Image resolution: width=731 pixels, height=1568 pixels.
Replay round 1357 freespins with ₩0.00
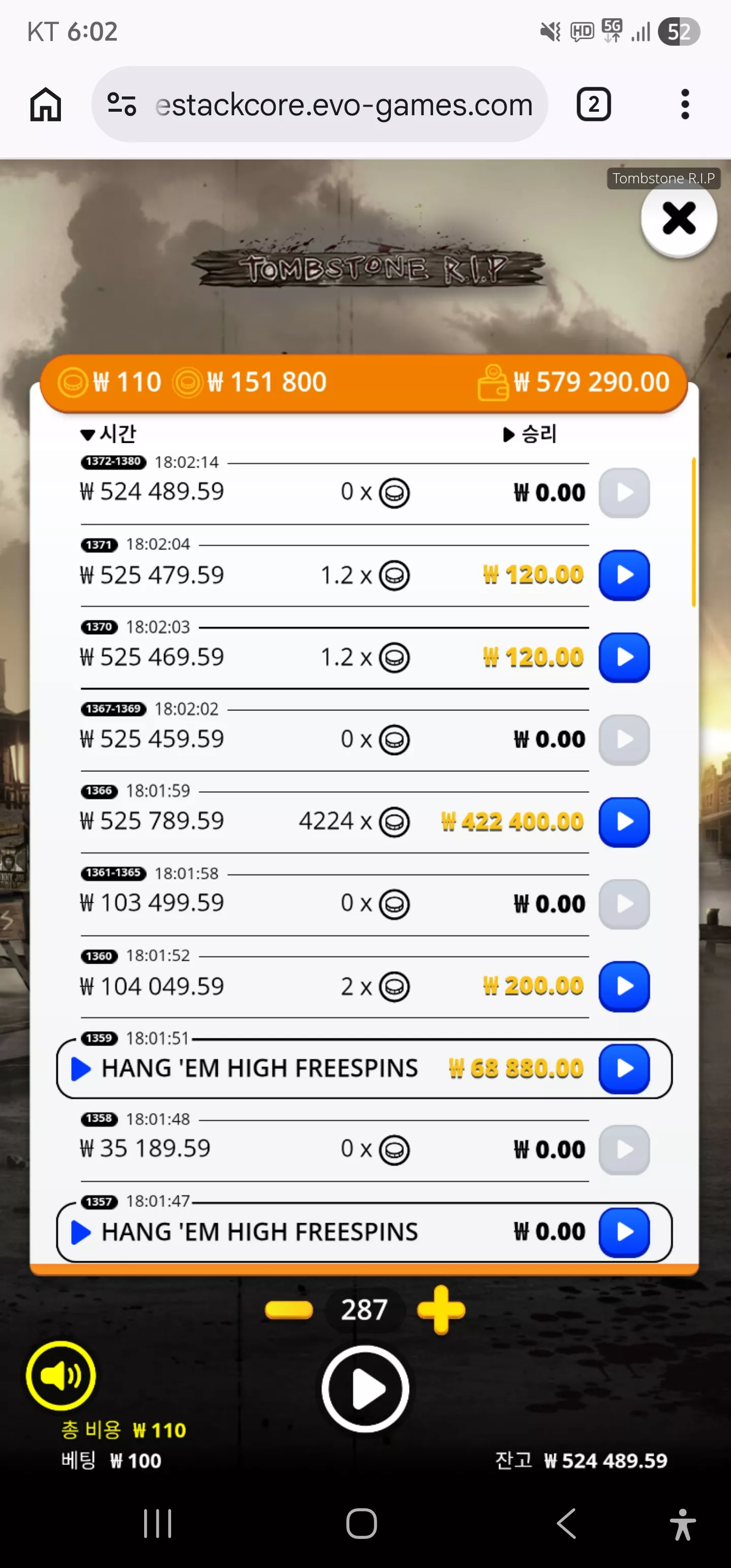pyautogui.click(x=624, y=1232)
